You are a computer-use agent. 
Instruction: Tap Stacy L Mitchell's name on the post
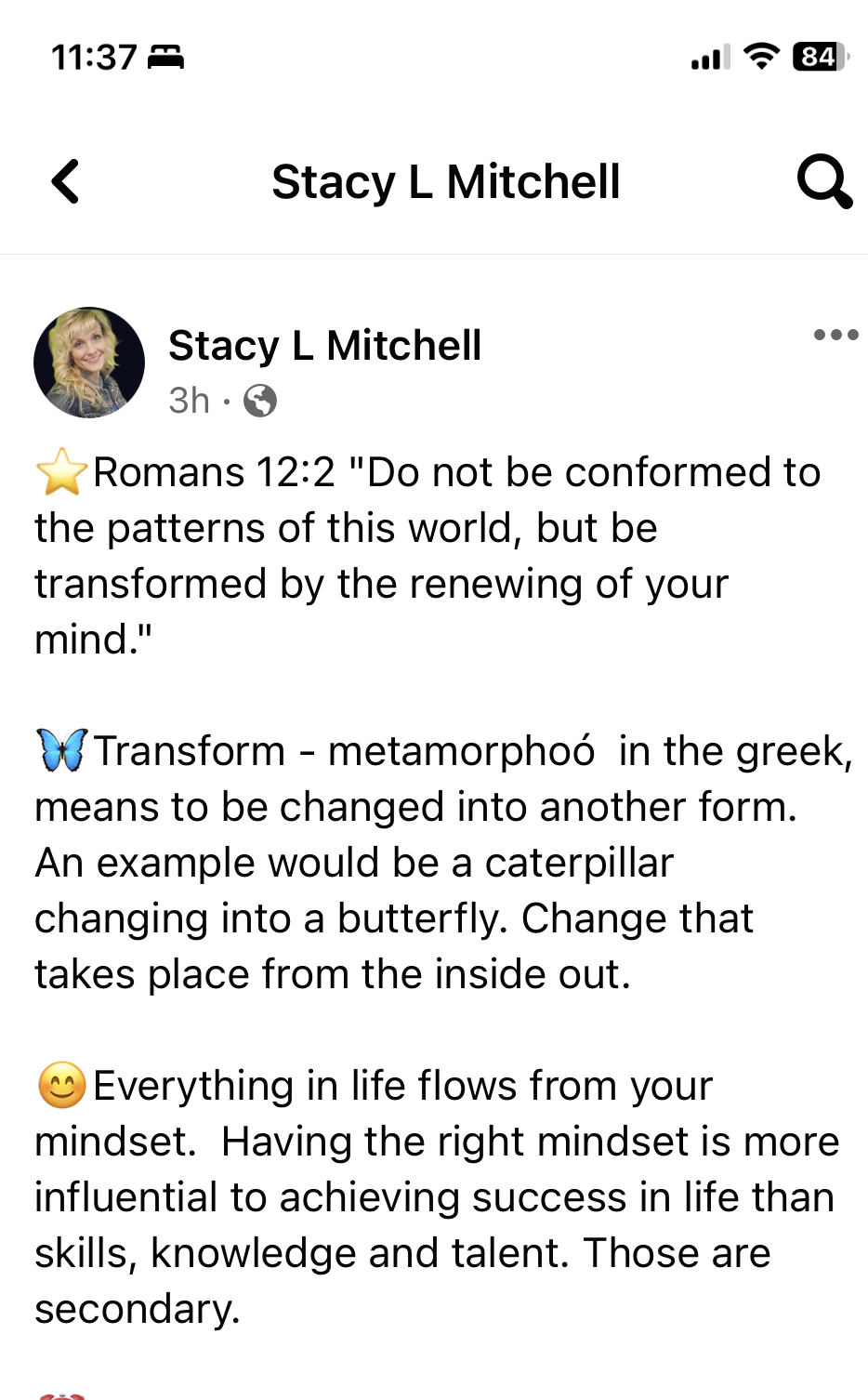(324, 346)
